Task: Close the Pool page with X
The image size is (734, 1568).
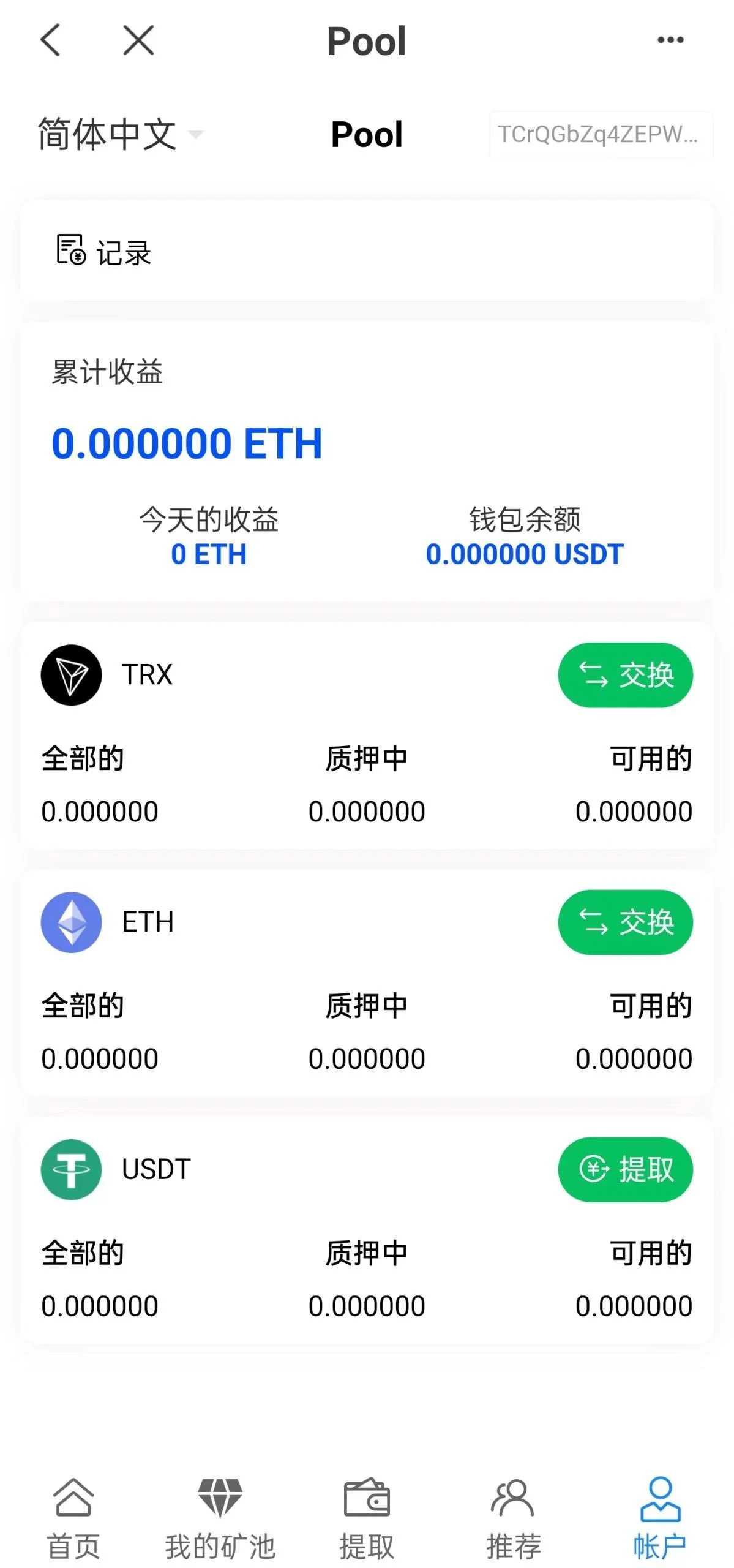Action: (138, 40)
